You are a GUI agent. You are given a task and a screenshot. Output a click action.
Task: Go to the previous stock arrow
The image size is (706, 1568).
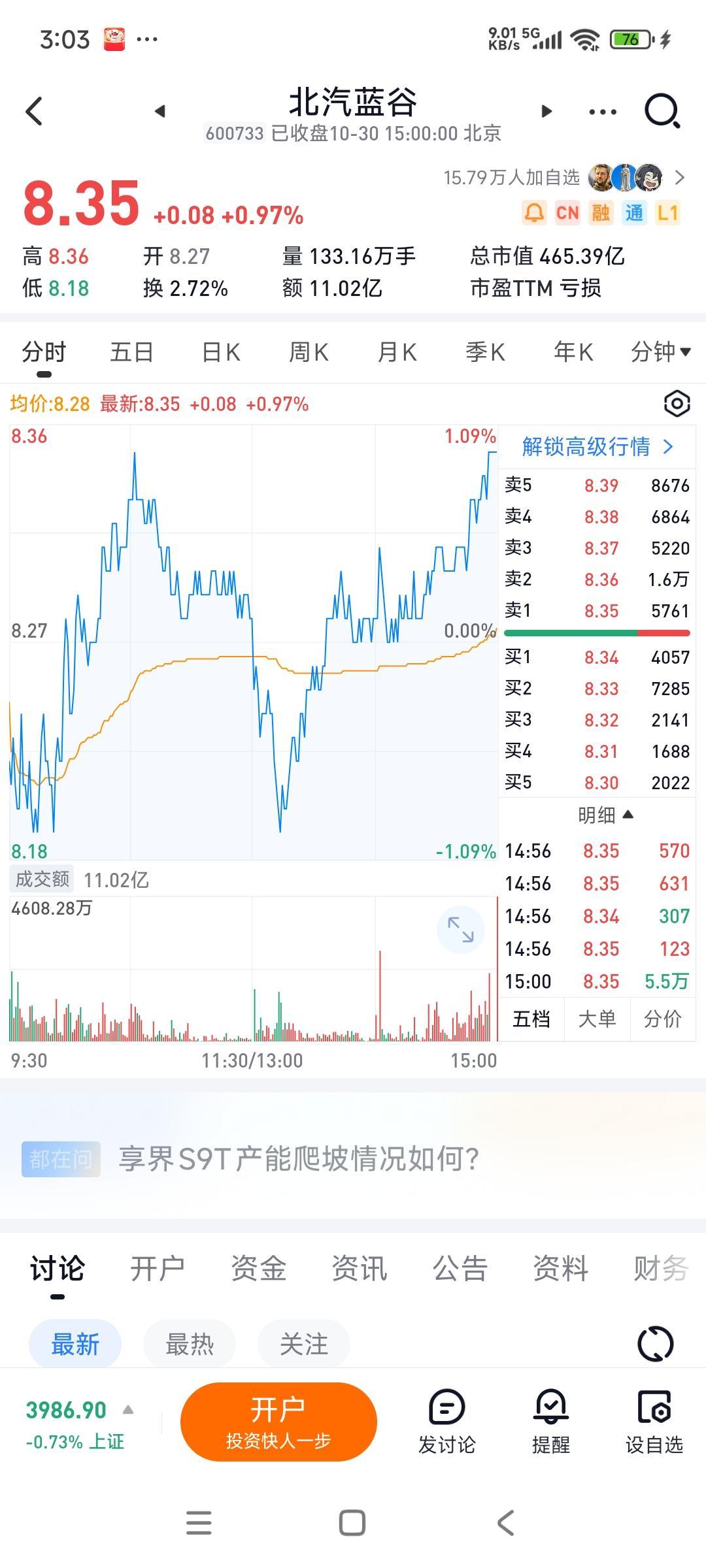coord(160,112)
